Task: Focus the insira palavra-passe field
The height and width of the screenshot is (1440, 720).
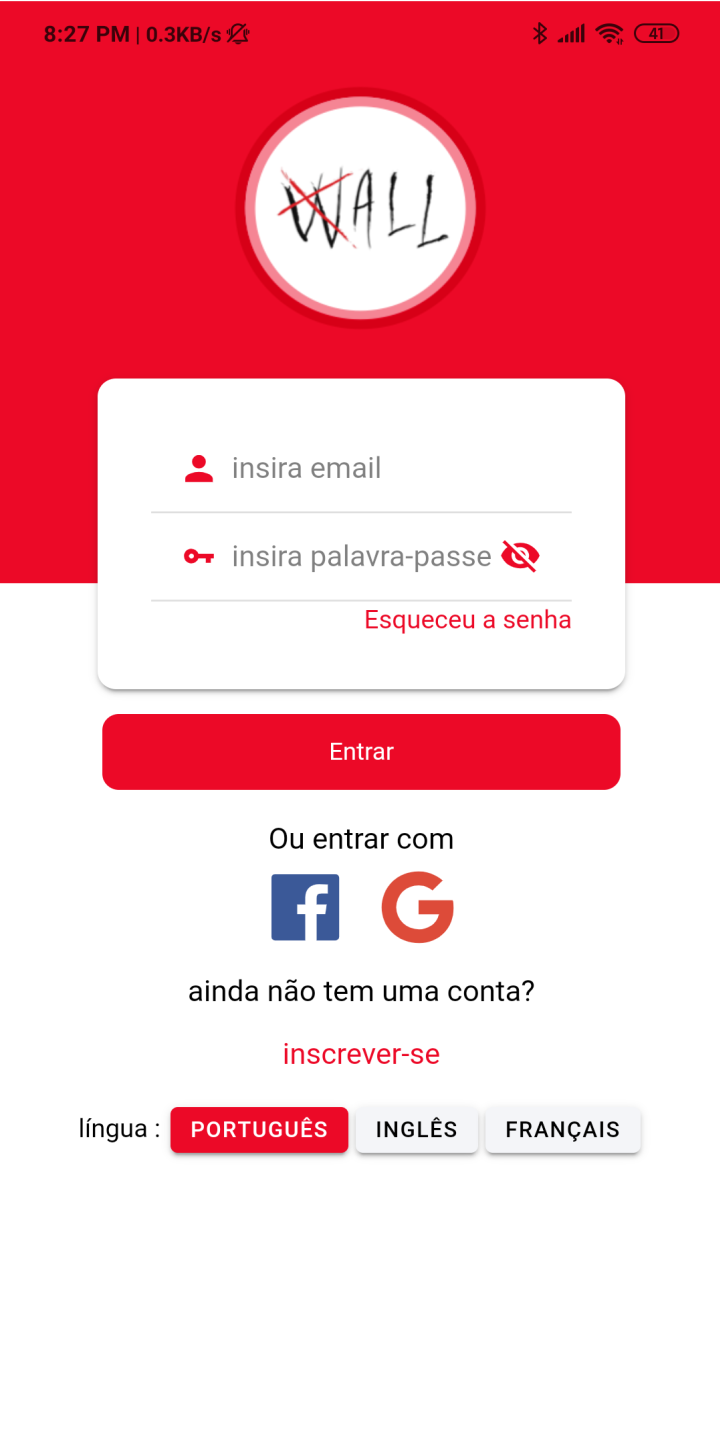Action: 360,556
